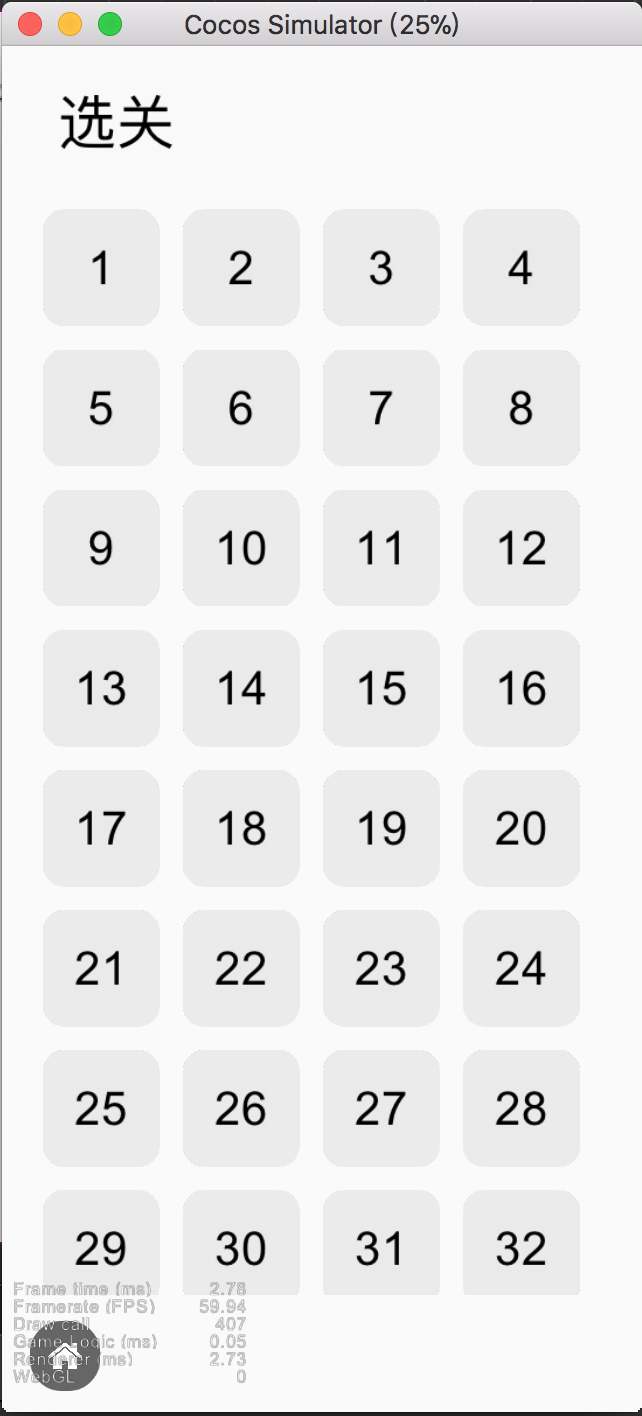Start level 31

tap(381, 1245)
